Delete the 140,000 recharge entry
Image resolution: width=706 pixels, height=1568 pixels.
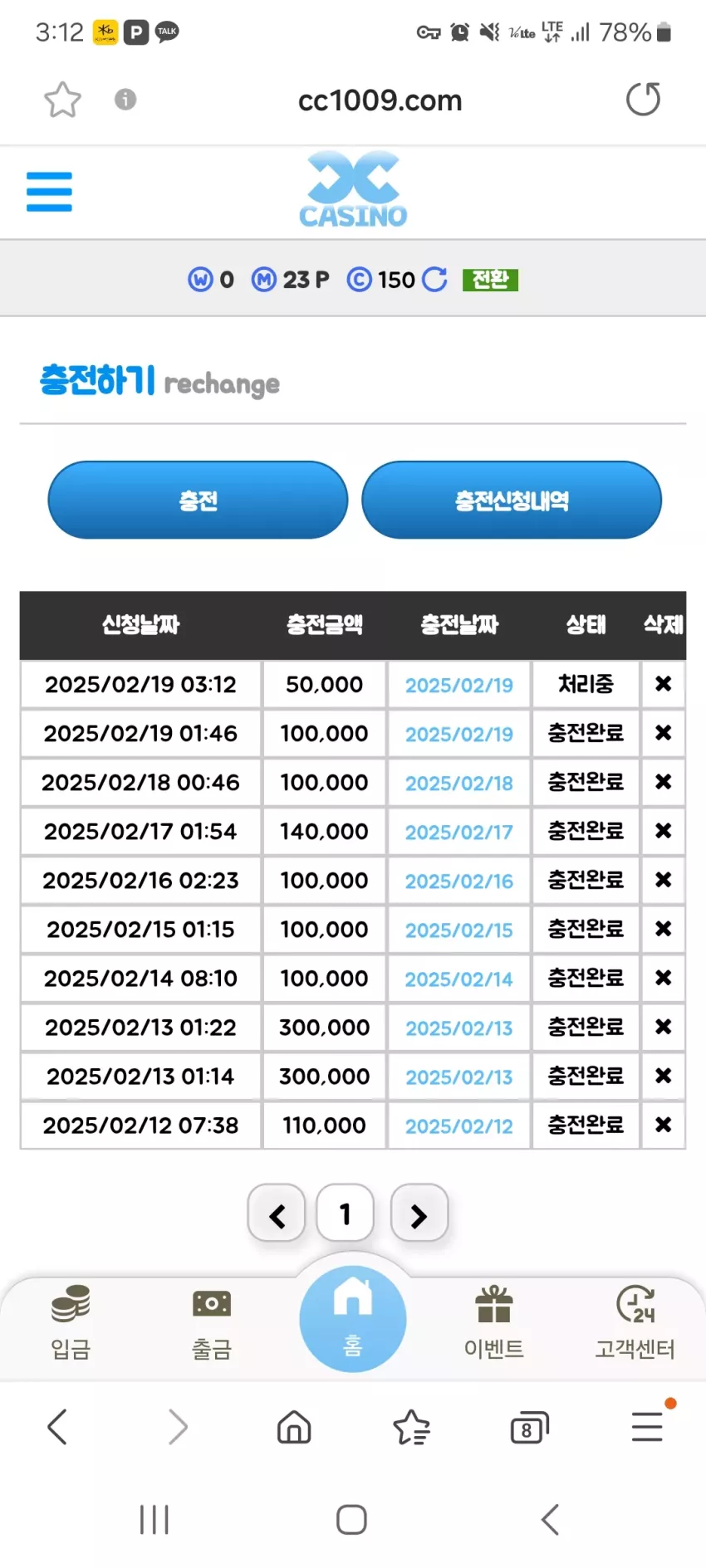pyautogui.click(x=663, y=831)
